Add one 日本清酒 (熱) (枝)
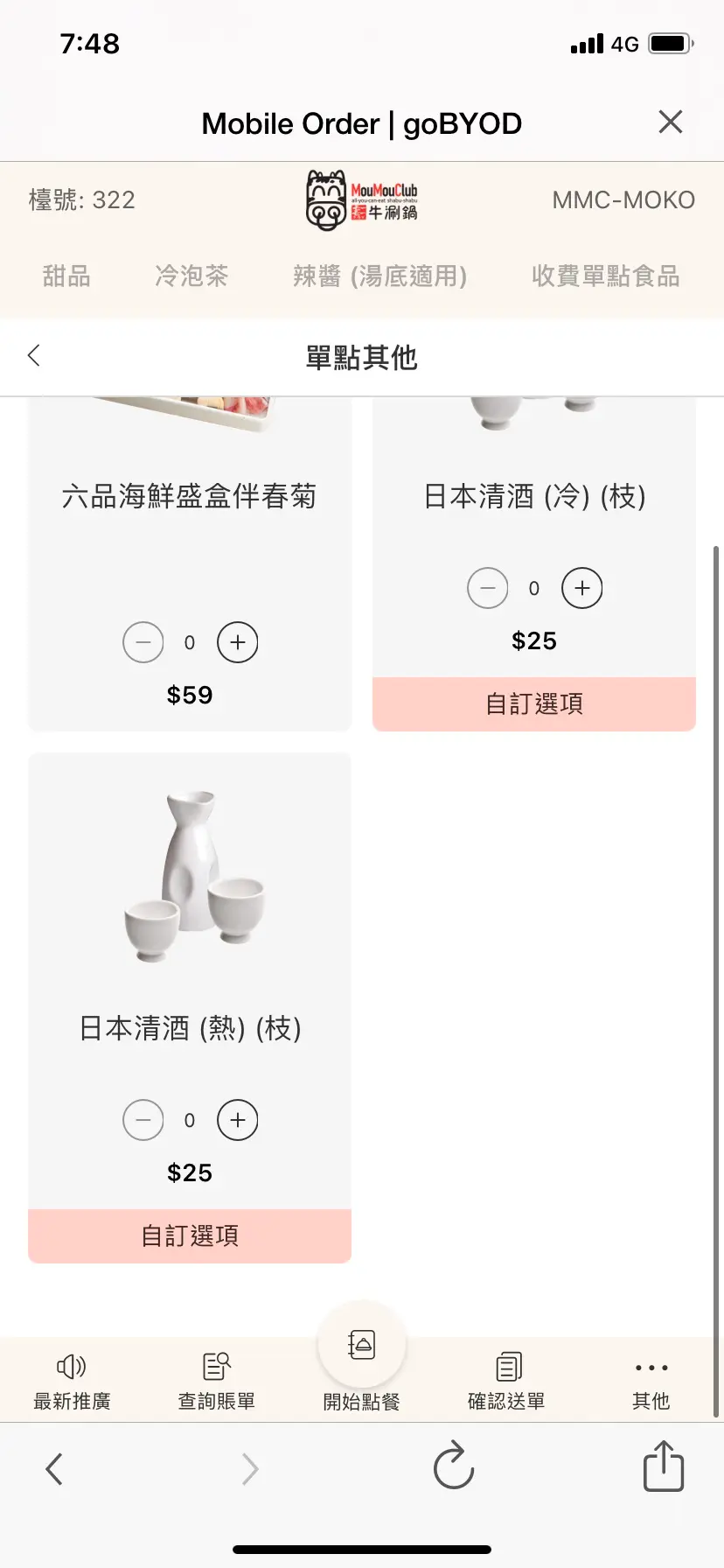The image size is (724, 1568). 238,1120
